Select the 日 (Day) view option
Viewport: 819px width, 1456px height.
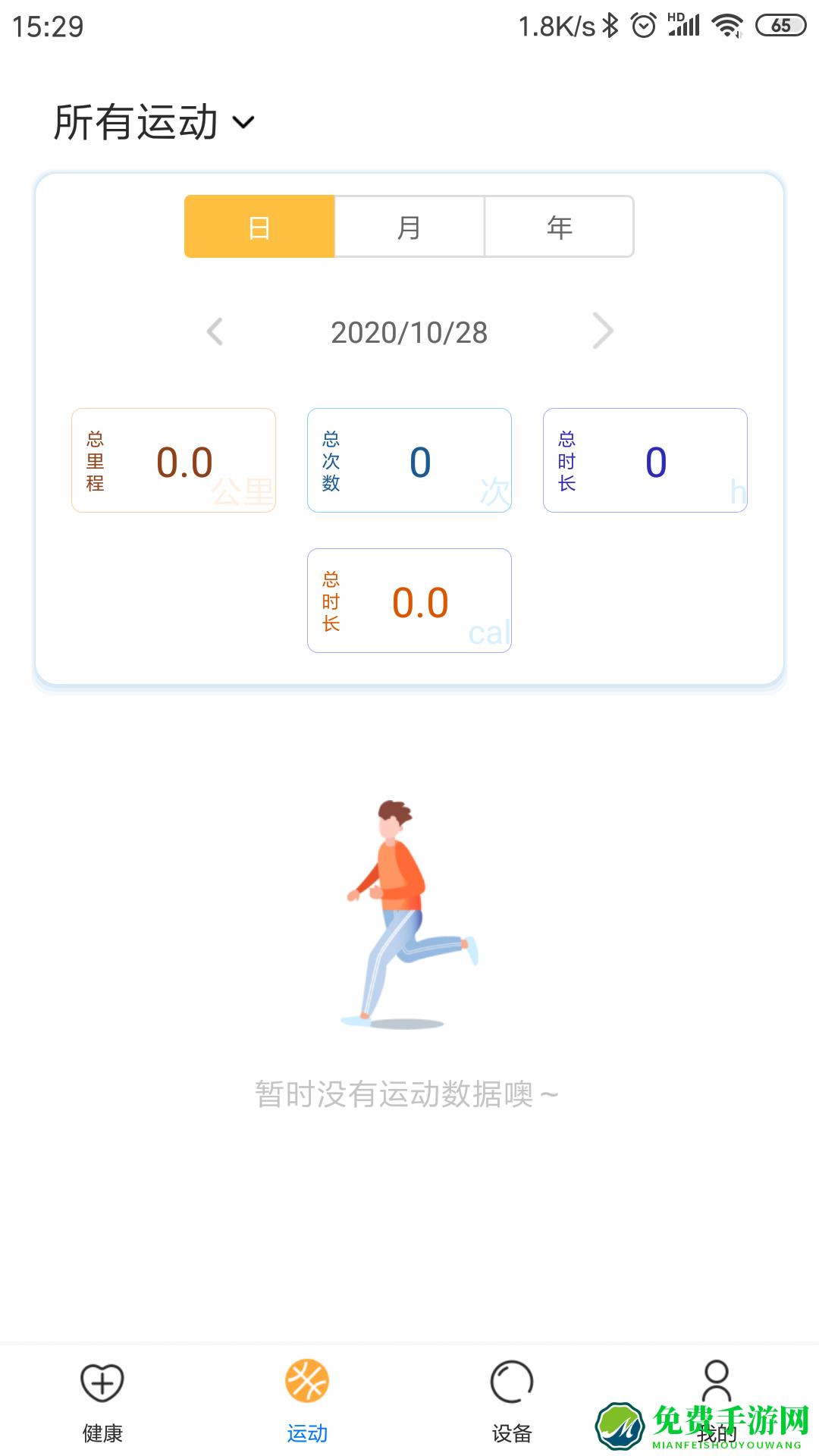click(259, 226)
